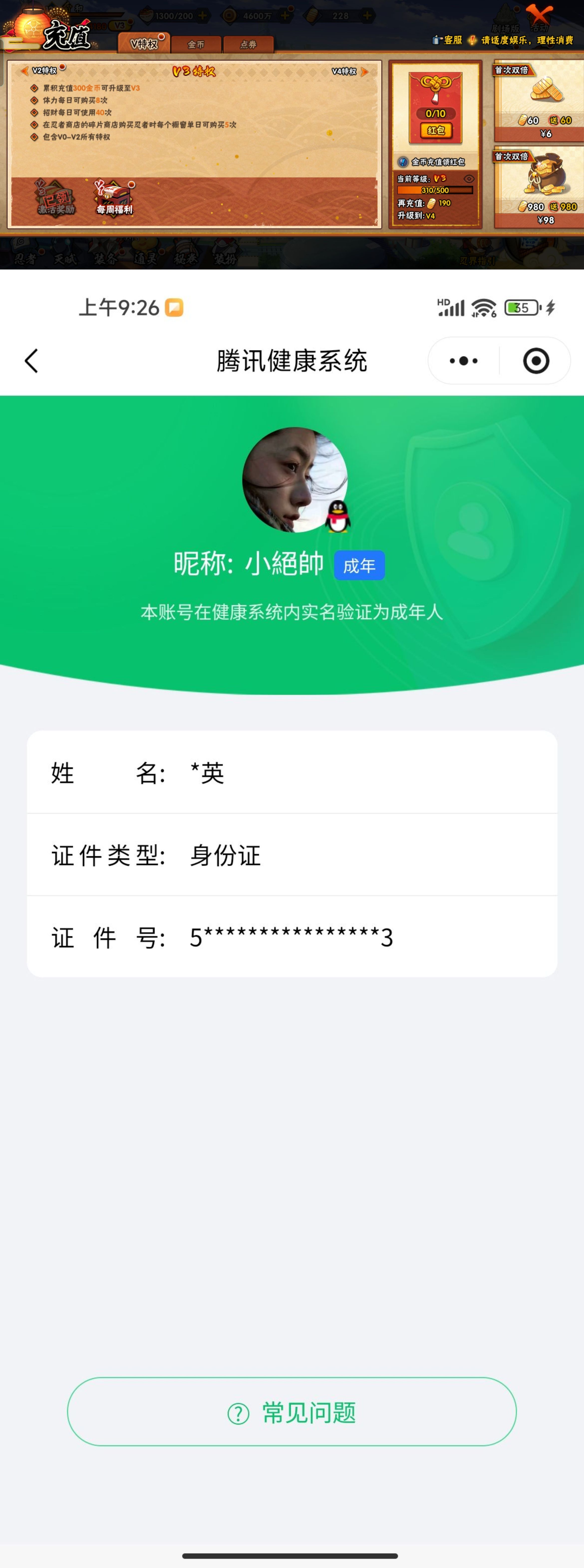Contact 客服 customer service
Image resolution: width=584 pixels, height=1568 pixels.
[448, 40]
